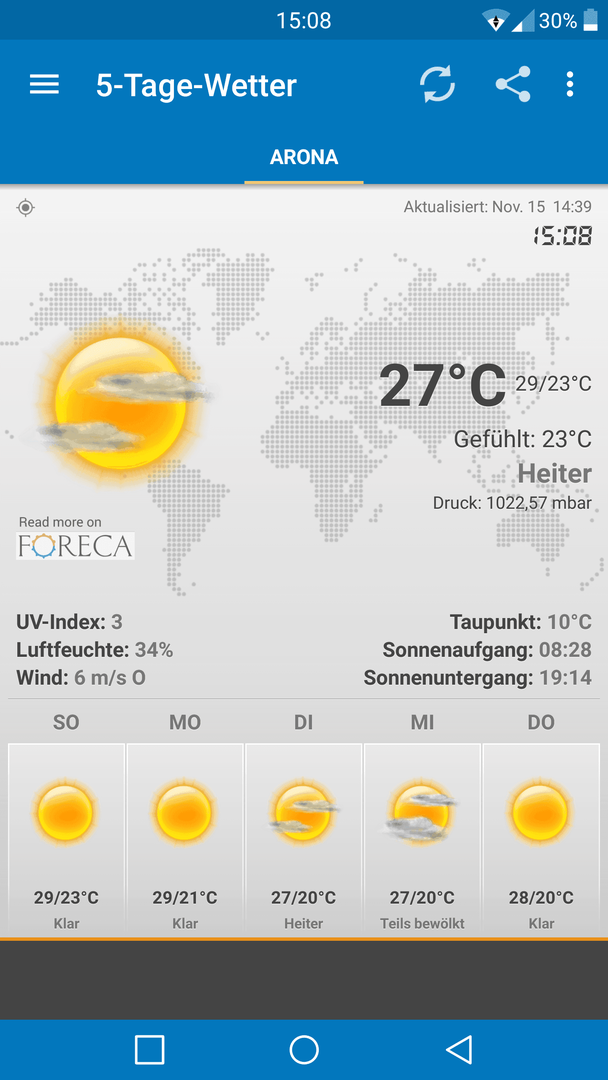Viewport: 608px width, 1080px height.
Task: Go to the home screen
Action: pyautogui.click(x=304, y=1049)
